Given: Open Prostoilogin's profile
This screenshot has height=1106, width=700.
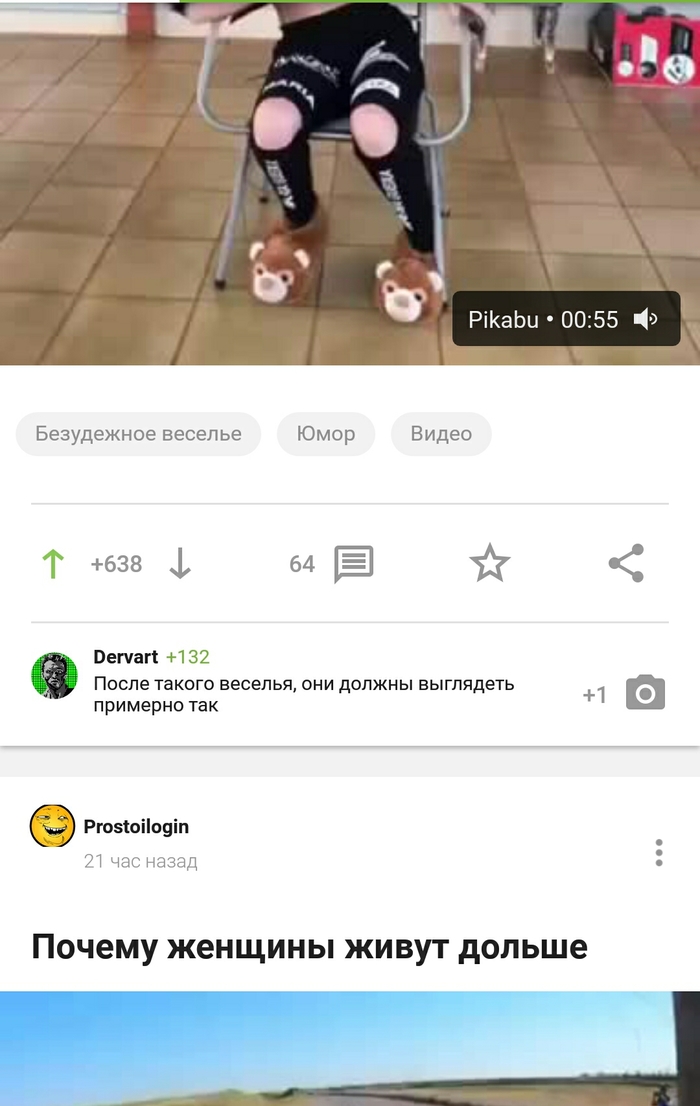Looking at the screenshot, I should click(x=136, y=826).
